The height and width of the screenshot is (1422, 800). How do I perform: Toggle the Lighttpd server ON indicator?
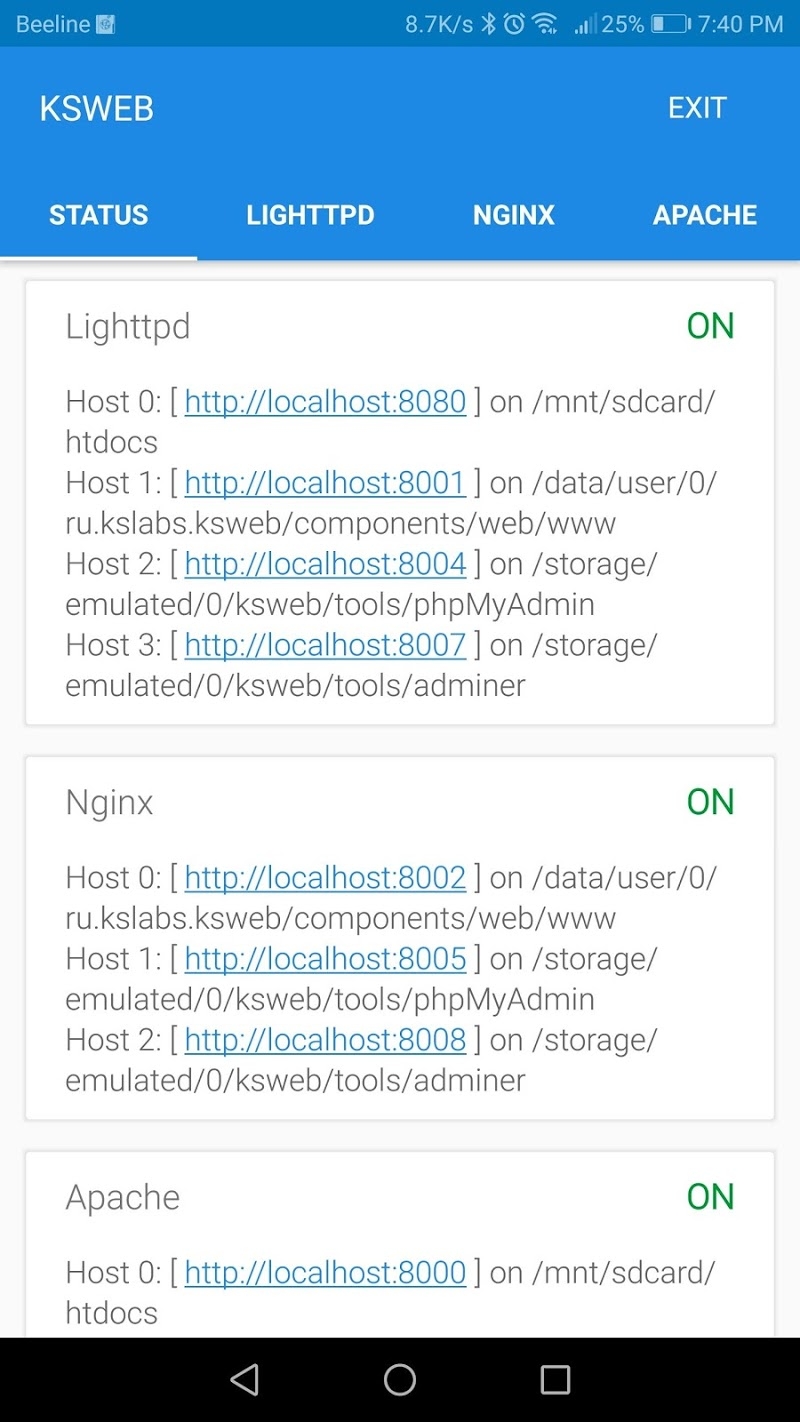pyautogui.click(x=710, y=325)
